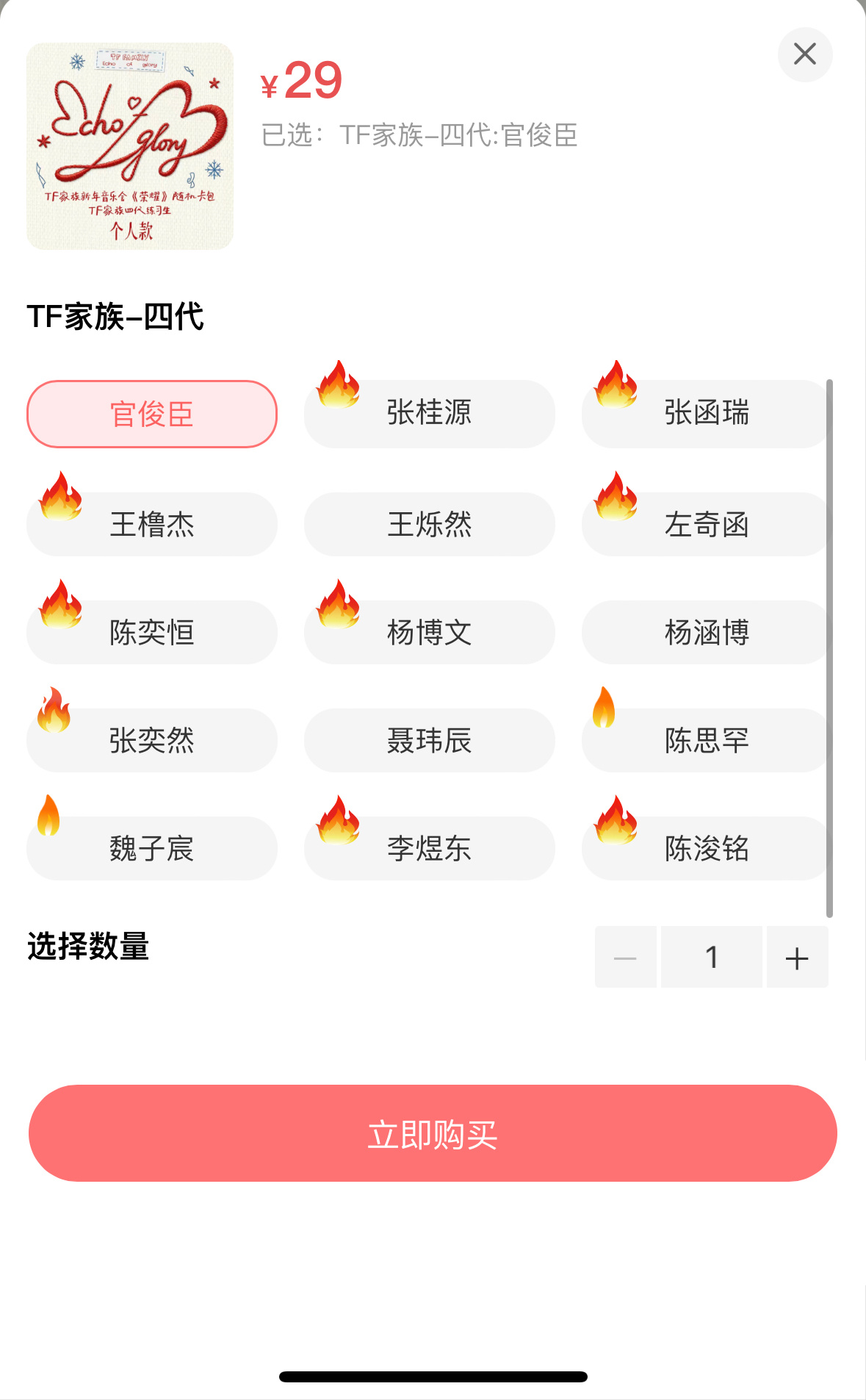Viewport: 866px width, 1400px height.
Task: Click the quantity input showing 1
Action: (711, 956)
